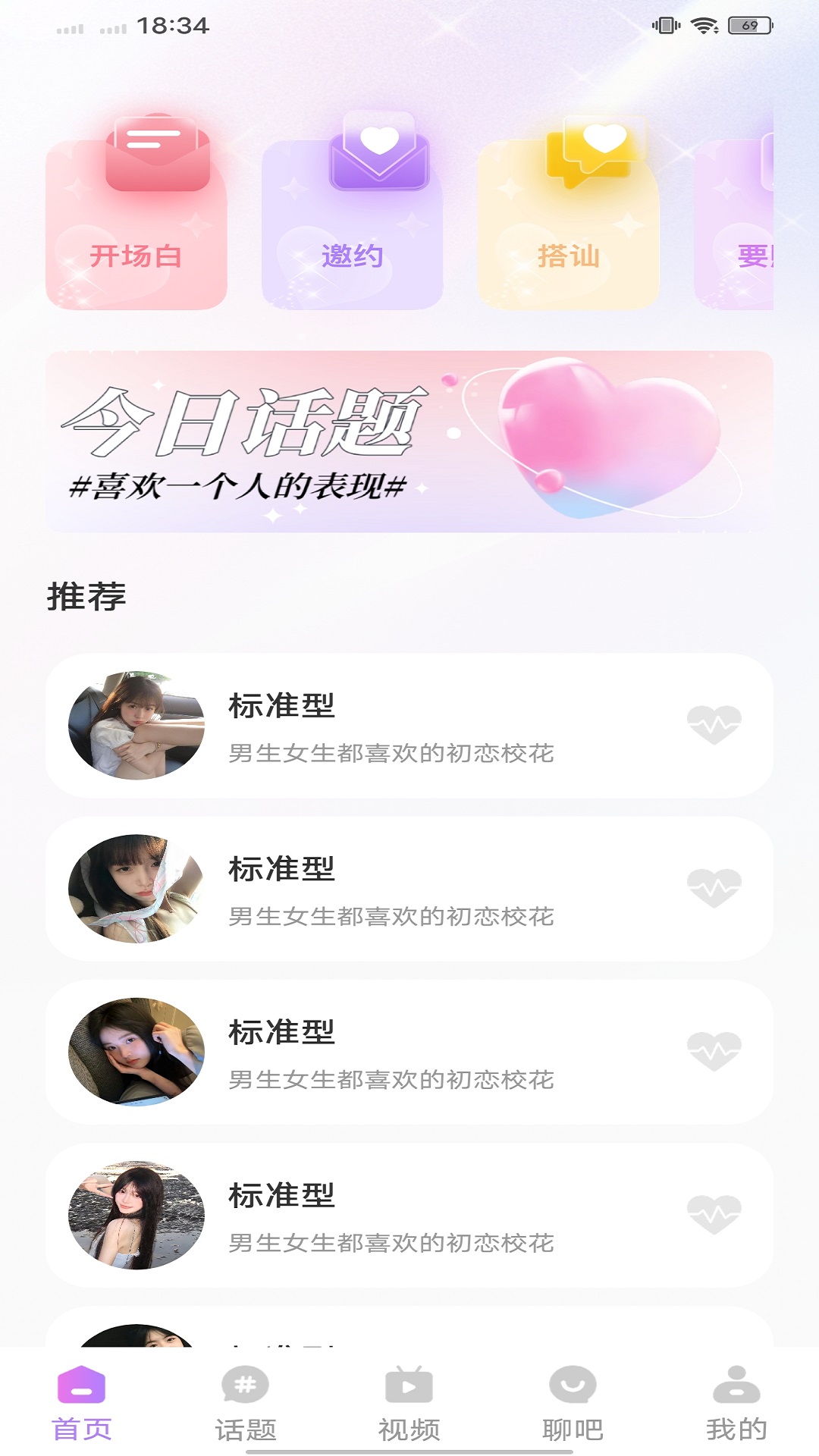The height and width of the screenshot is (1456, 819).
Task: Select the 首页 tab
Action: tap(82, 1402)
